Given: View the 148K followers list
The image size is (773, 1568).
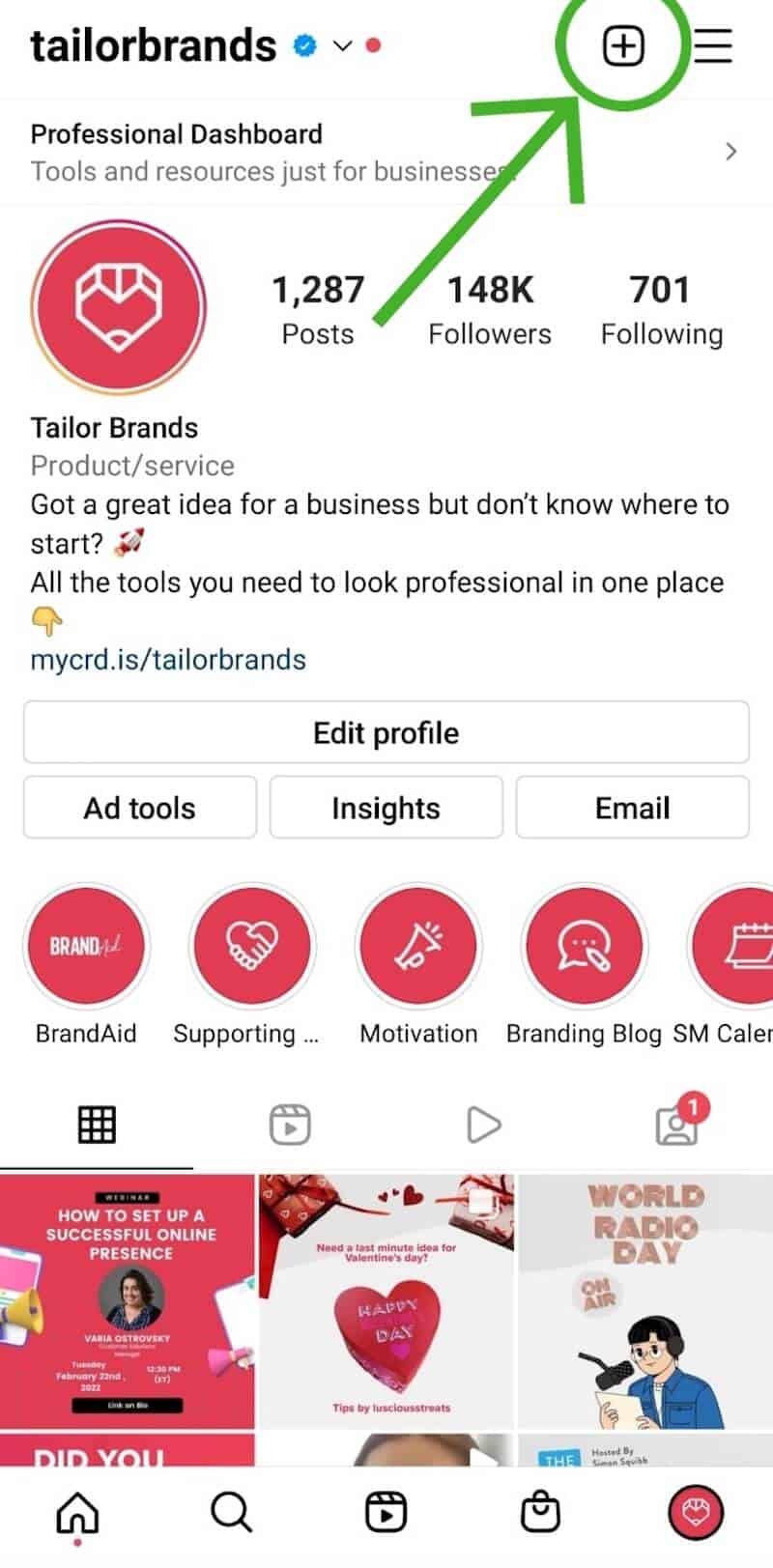Looking at the screenshot, I should tap(490, 309).
